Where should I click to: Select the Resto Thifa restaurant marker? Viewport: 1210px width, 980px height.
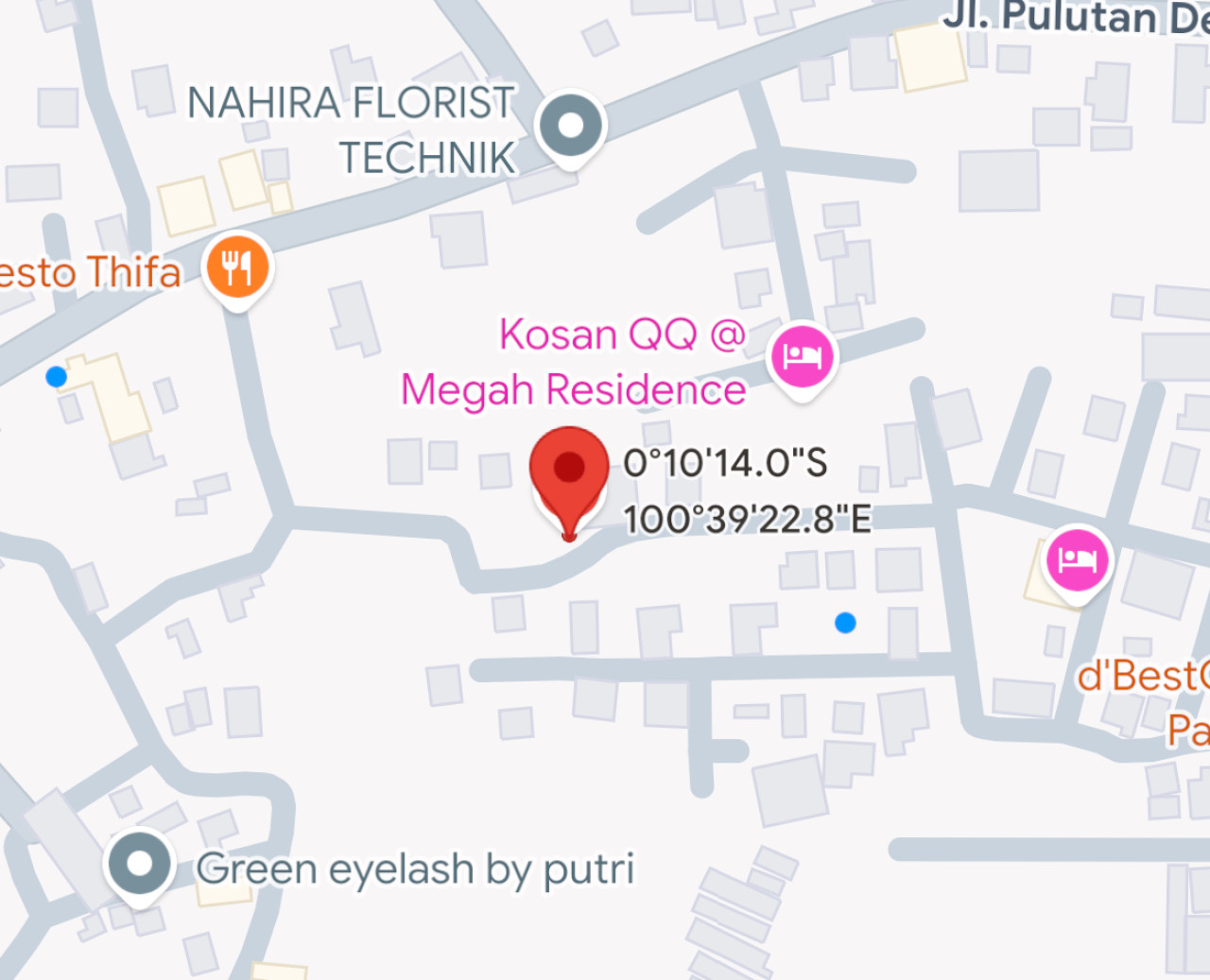[237, 266]
